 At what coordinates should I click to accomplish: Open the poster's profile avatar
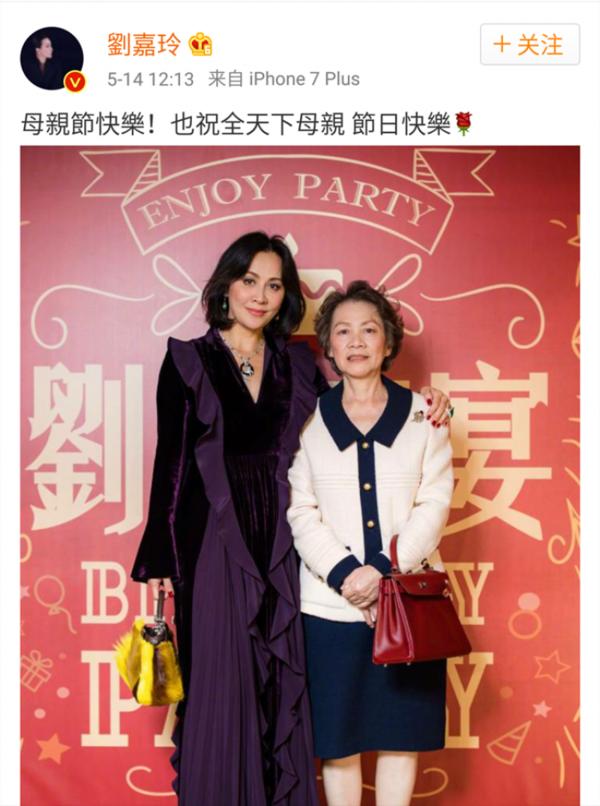pyautogui.click(x=52, y=58)
